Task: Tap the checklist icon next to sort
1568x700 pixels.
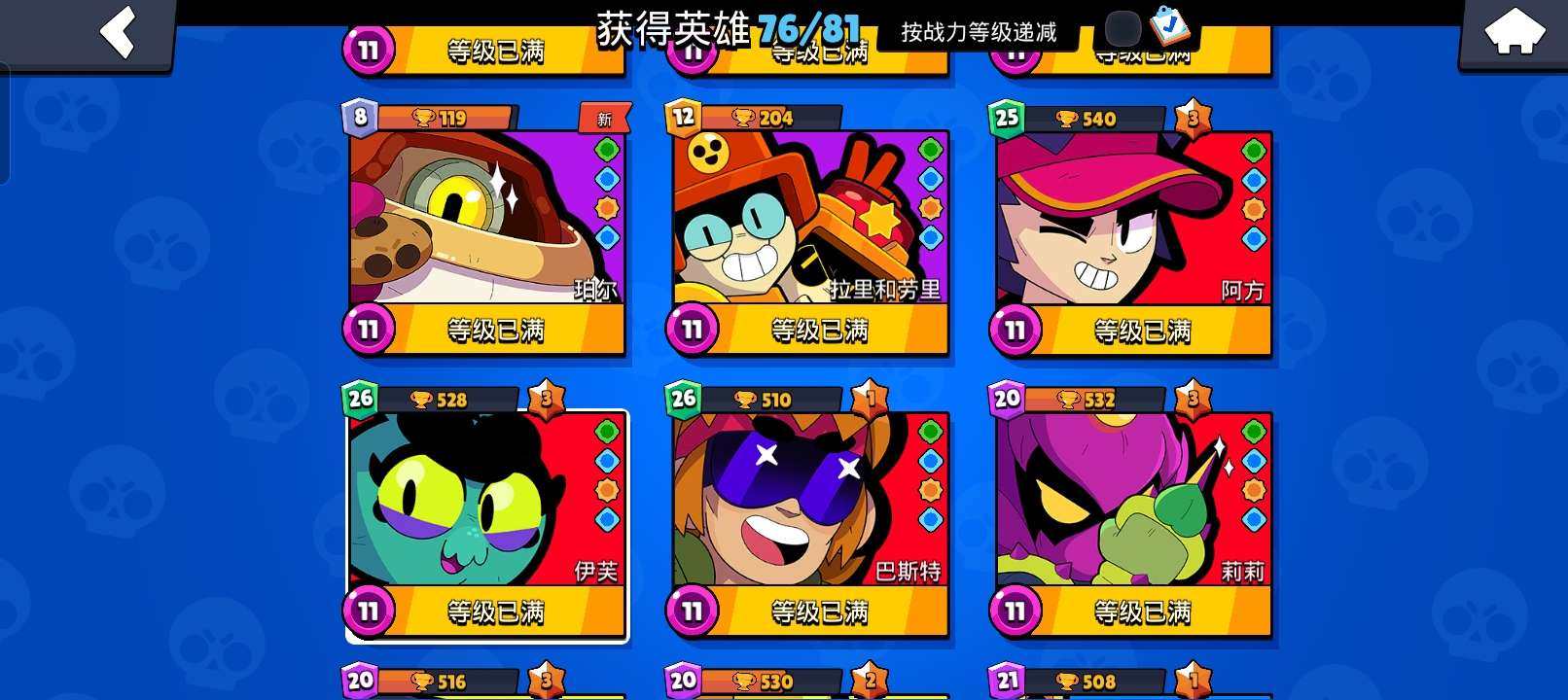Action: coord(1168,26)
